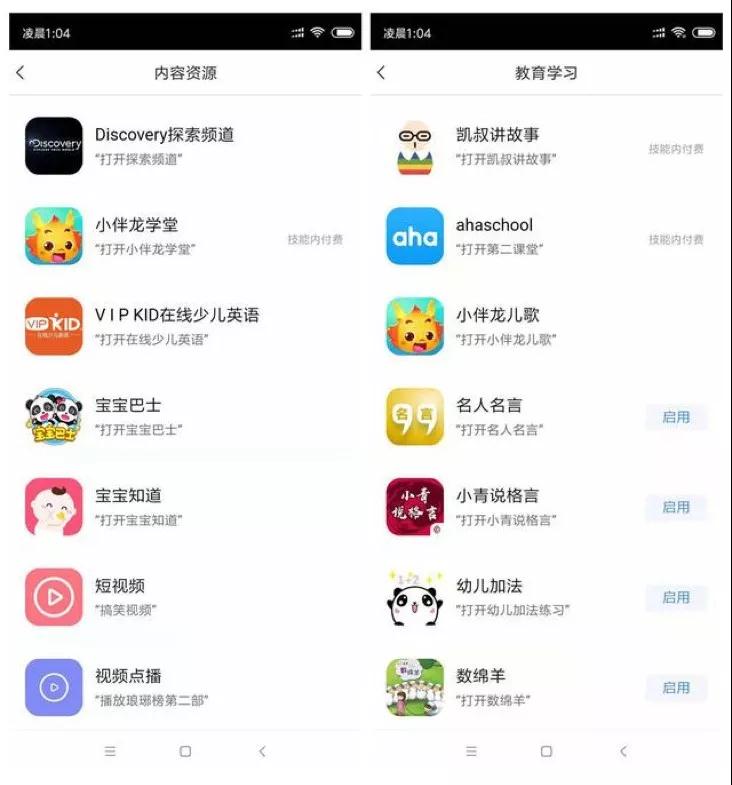Viewport: 732px width, 785px height.
Task: Tap the home button on the navigation bar
Action: point(183,750)
